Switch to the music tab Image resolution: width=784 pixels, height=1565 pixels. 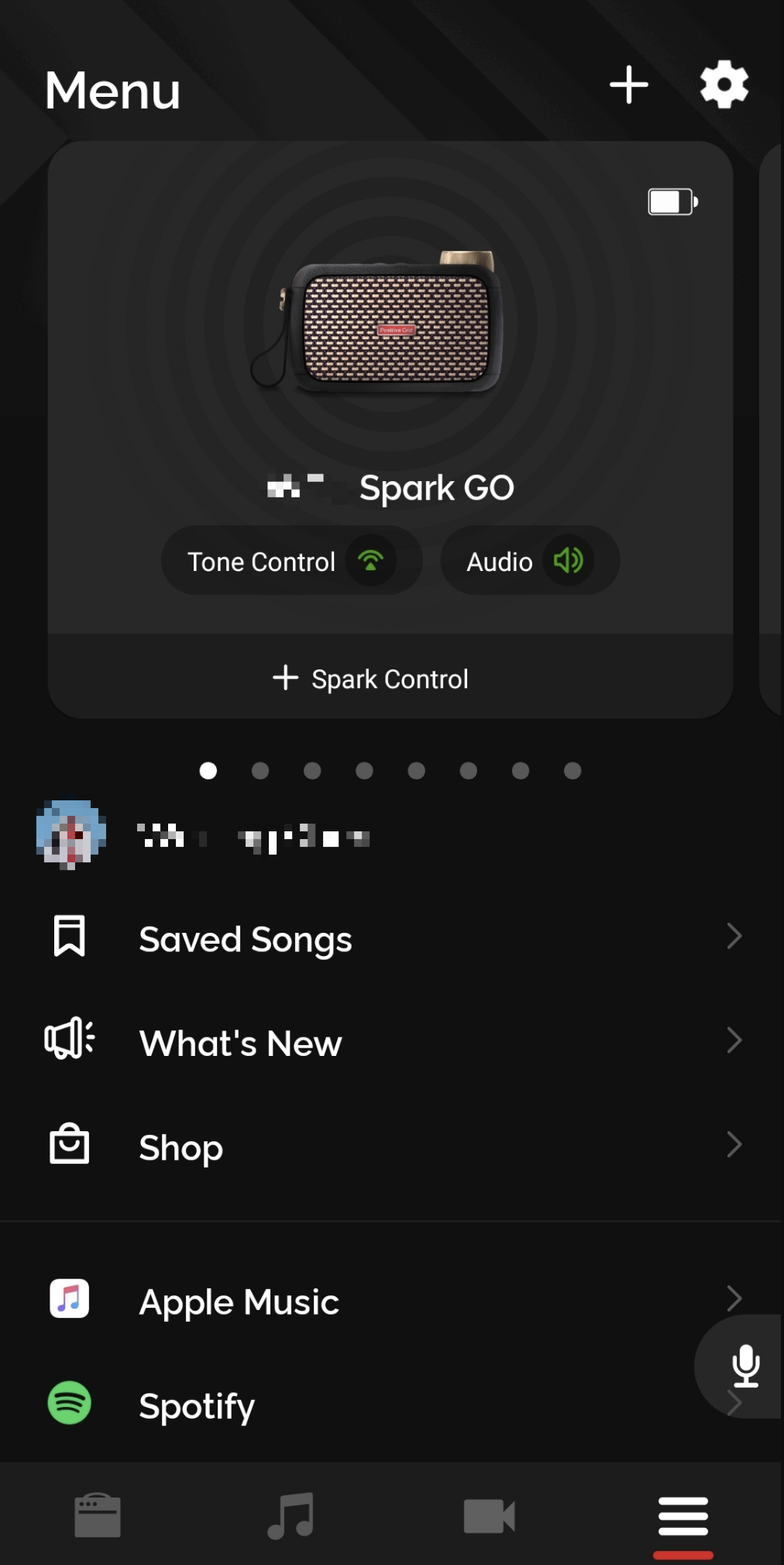pos(291,1515)
